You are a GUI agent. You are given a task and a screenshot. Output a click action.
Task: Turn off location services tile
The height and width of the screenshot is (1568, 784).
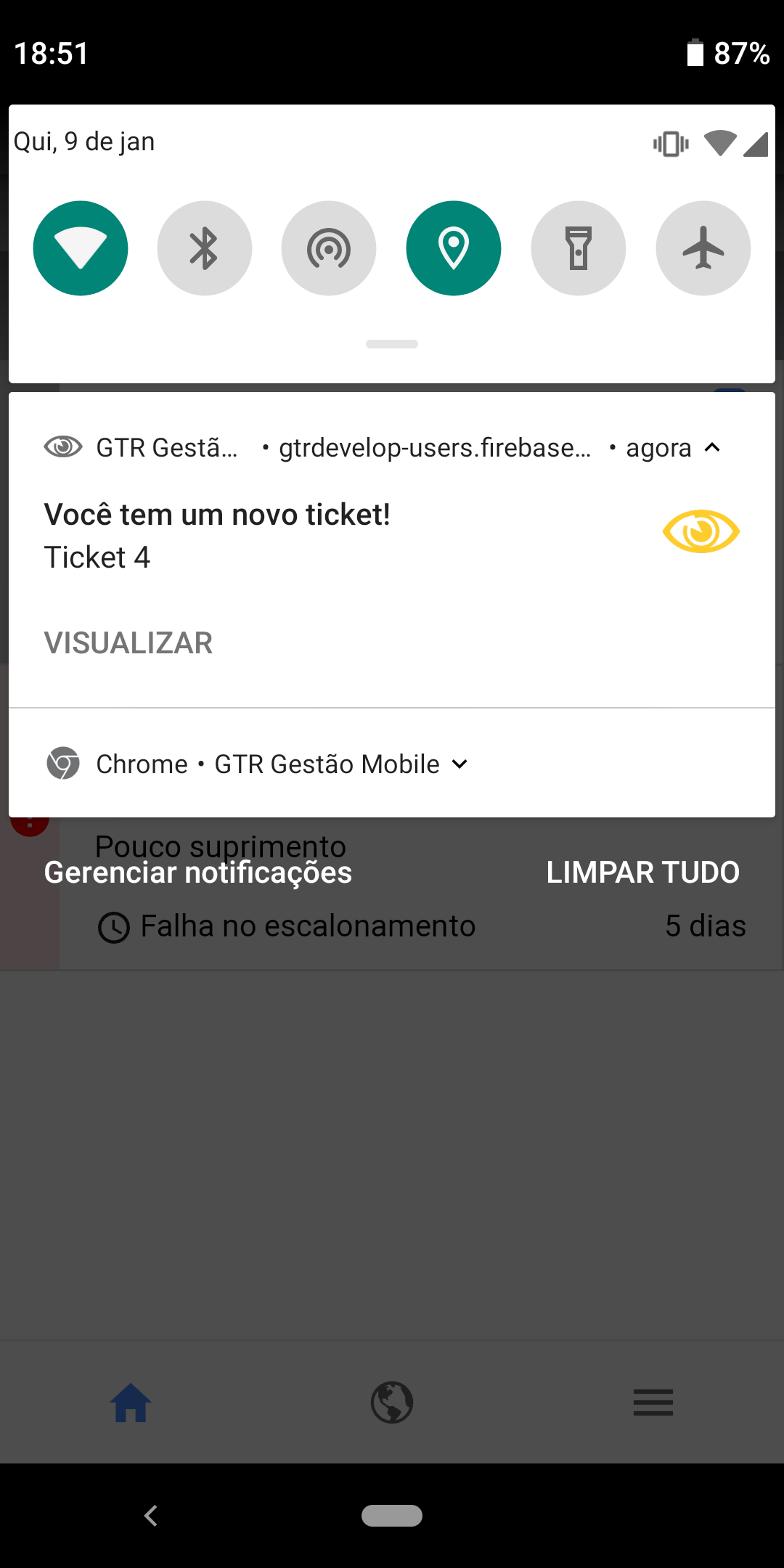[454, 248]
